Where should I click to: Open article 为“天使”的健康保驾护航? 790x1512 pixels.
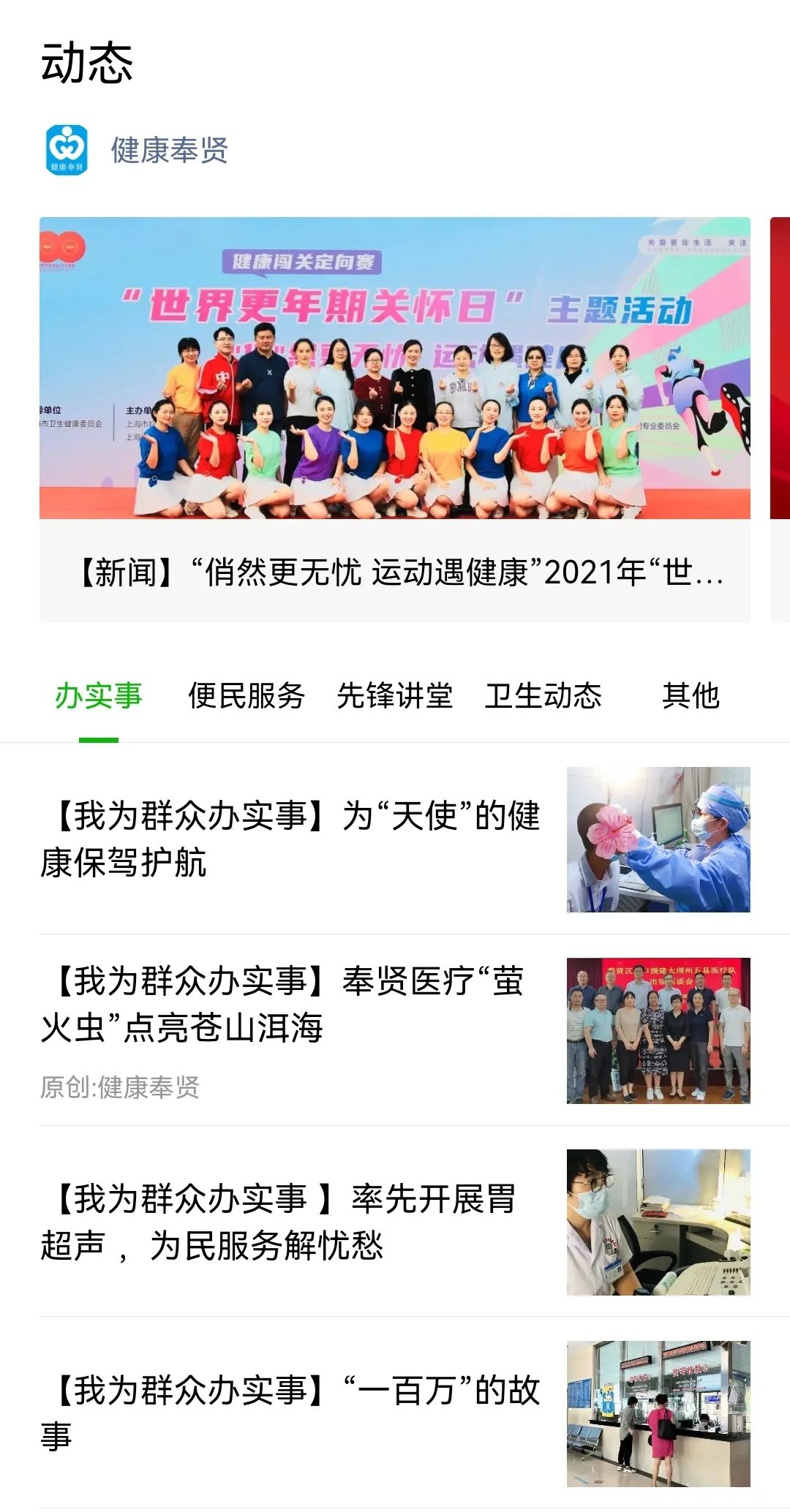click(293, 839)
